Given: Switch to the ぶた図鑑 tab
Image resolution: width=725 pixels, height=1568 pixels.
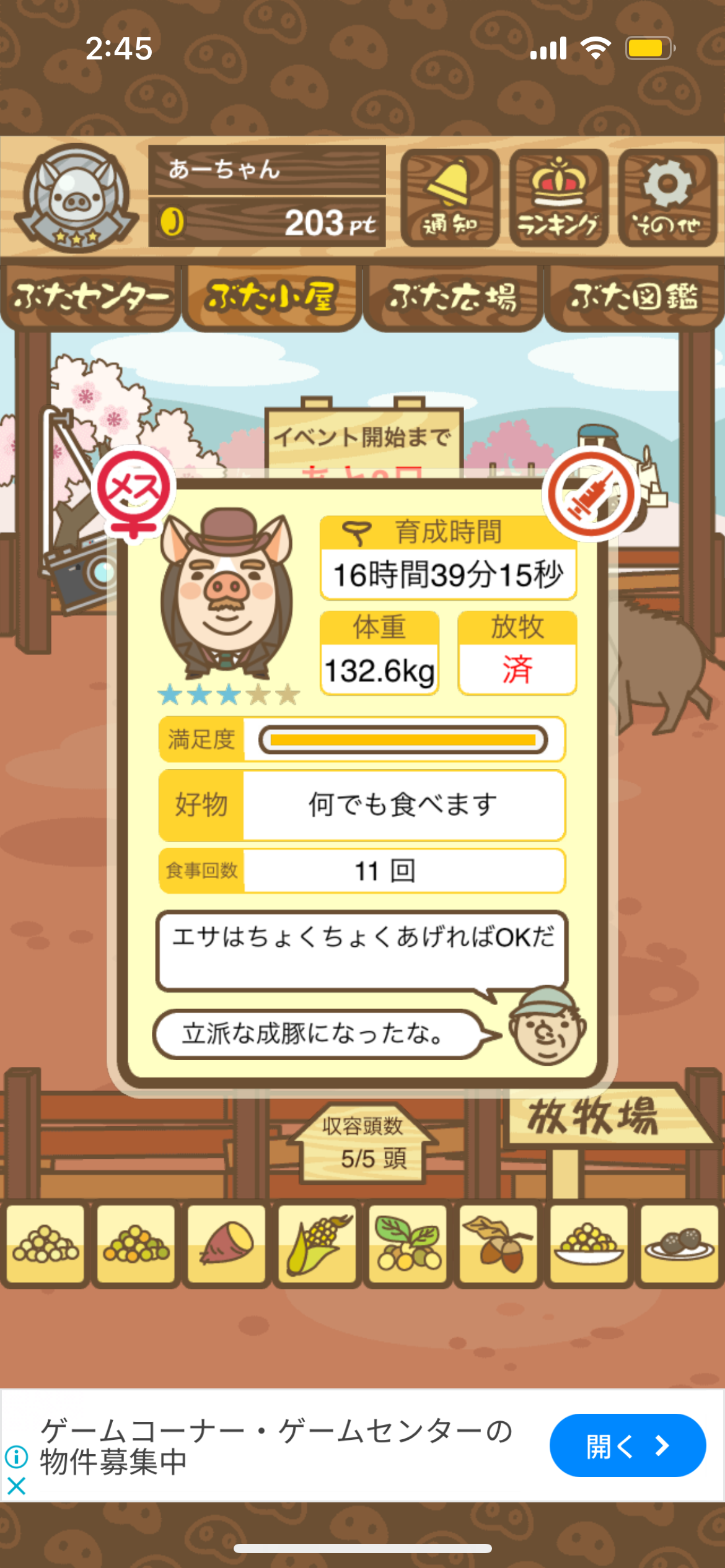Looking at the screenshot, I should click(x=634, y=298).
